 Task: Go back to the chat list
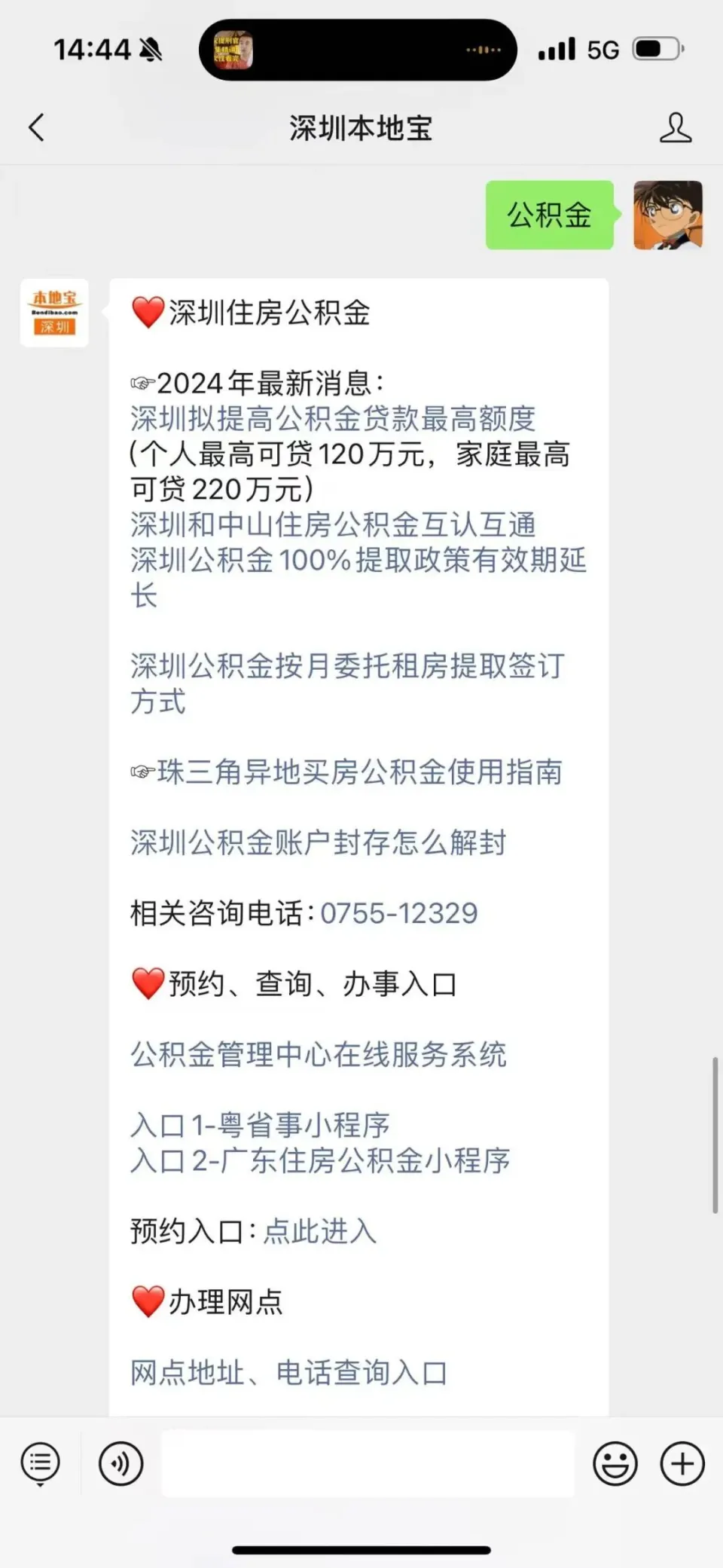37,127
